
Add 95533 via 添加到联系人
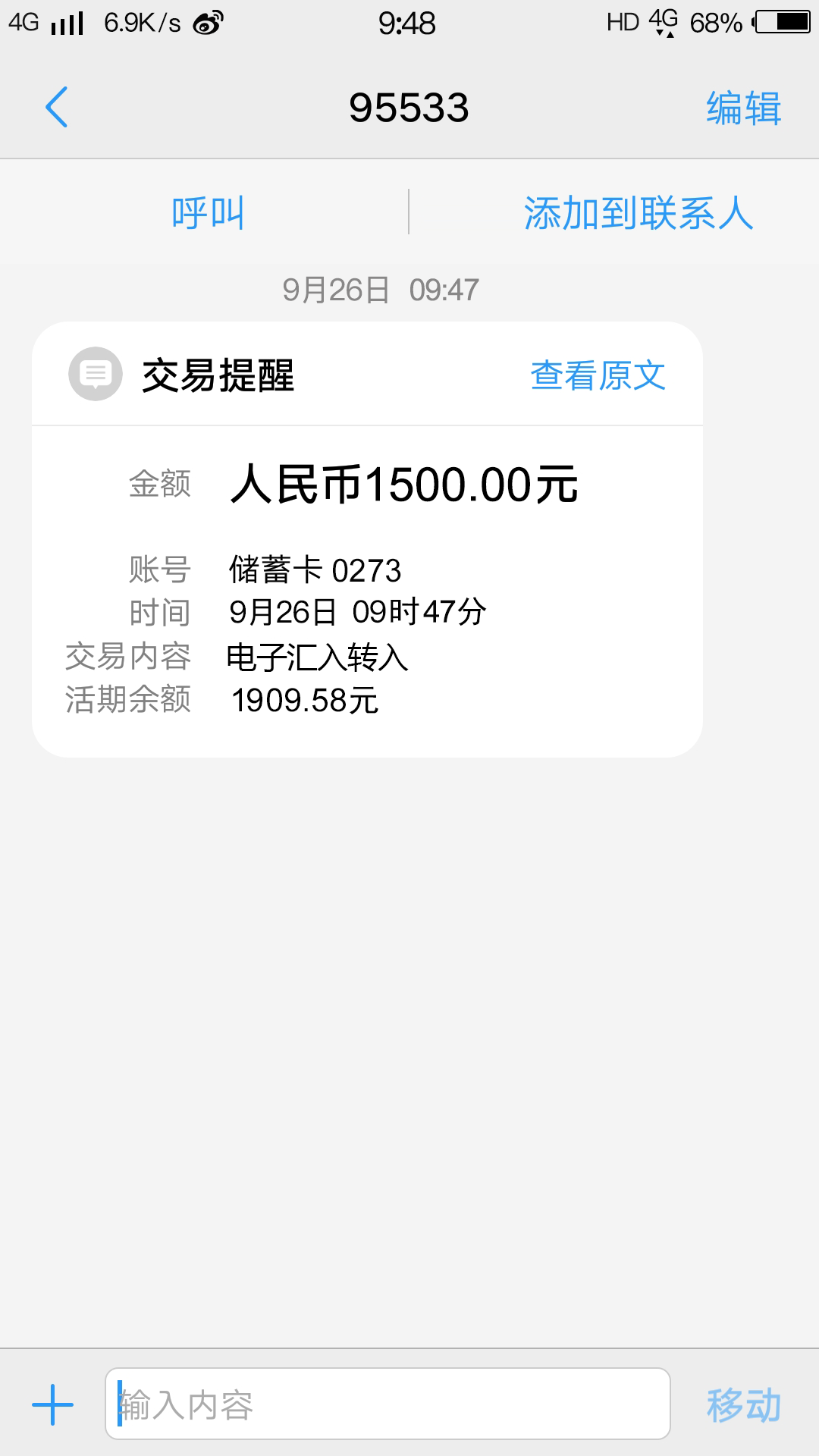pos(639,212)
